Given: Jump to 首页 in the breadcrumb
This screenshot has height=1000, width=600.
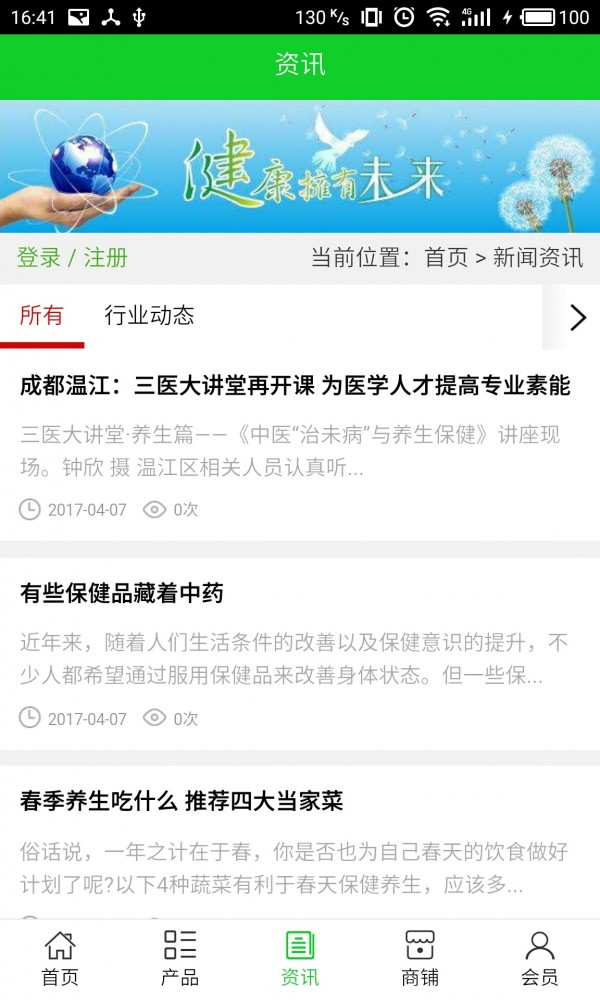Looking at the screenshot, I should pyautogui.click(x=446, y=258).
